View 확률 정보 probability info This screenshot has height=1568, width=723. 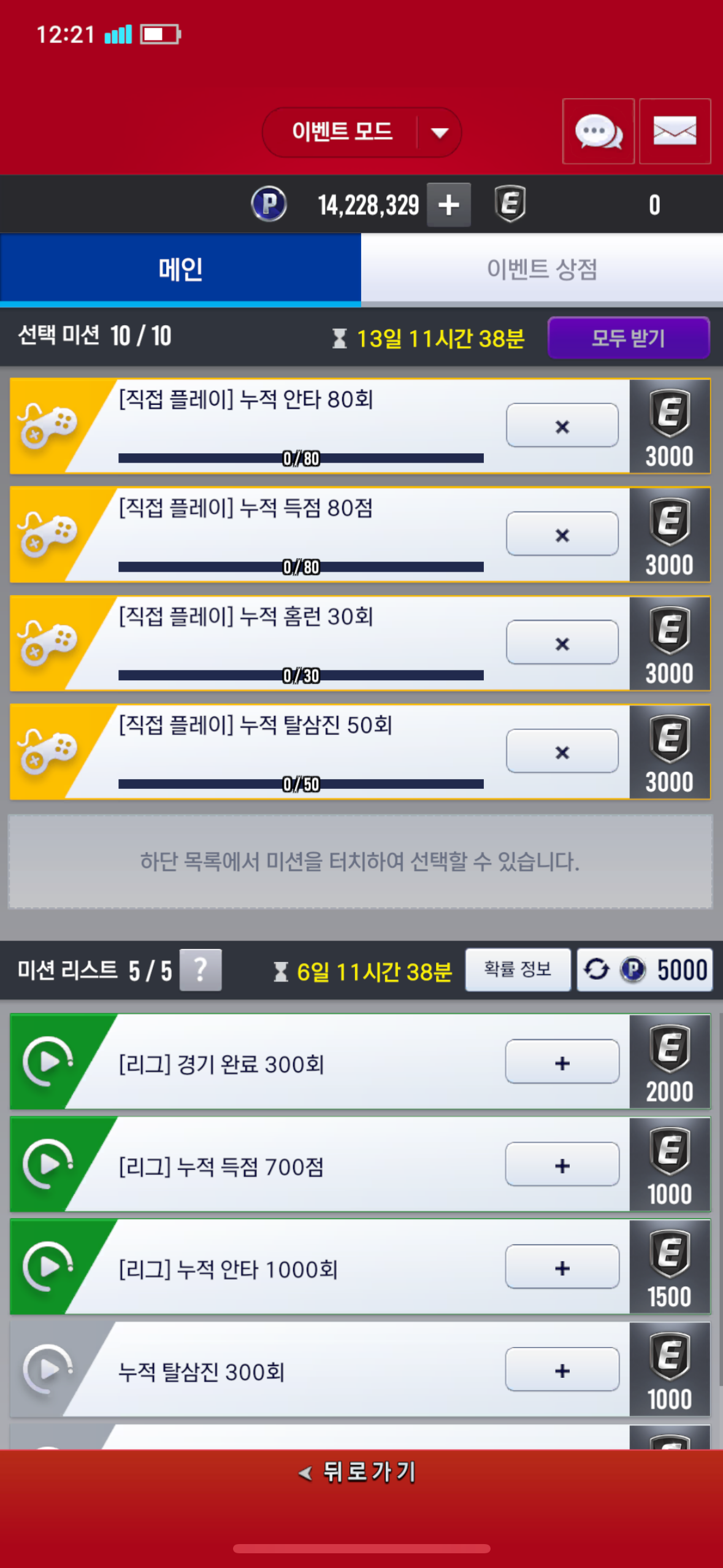[x=518, y=970]
